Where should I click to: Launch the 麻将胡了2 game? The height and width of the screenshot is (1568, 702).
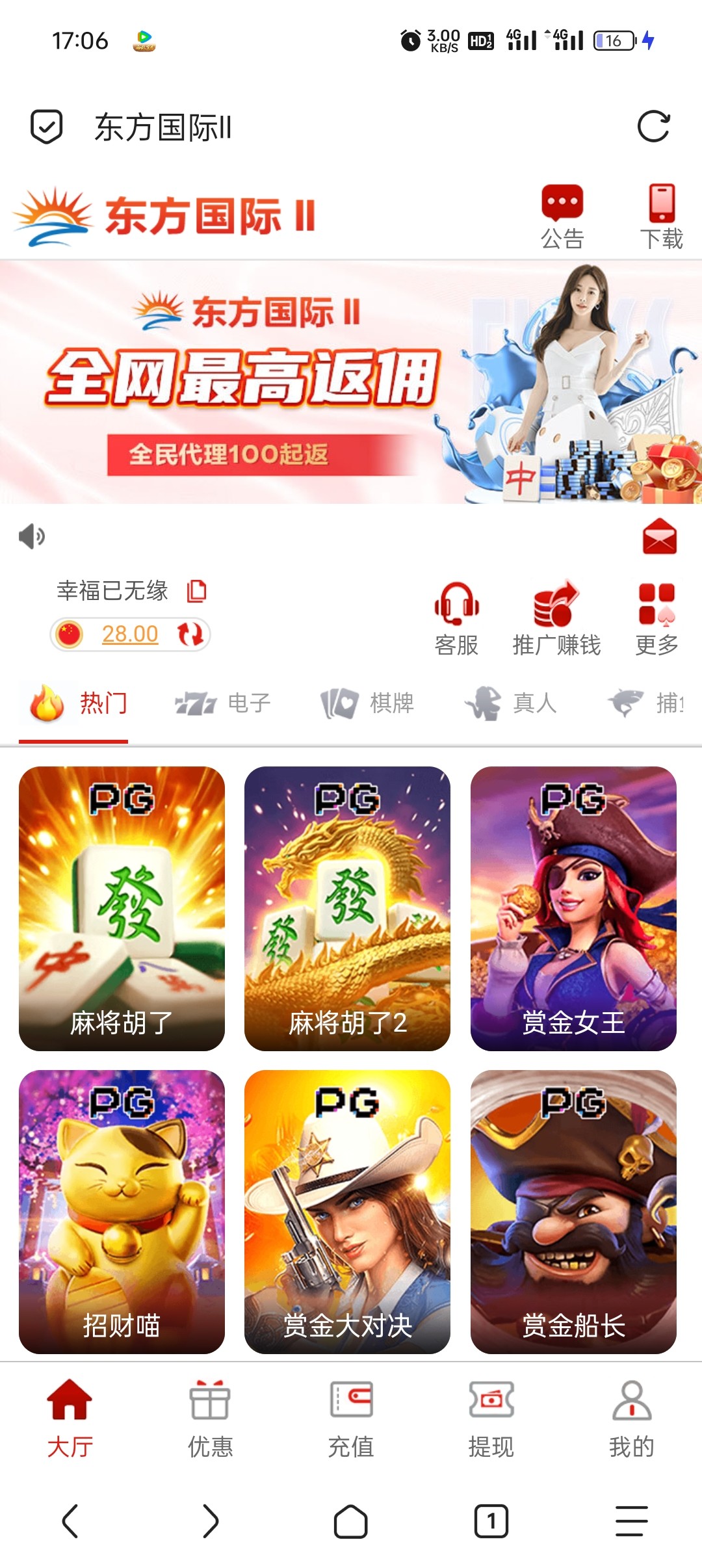pos(347,908)
